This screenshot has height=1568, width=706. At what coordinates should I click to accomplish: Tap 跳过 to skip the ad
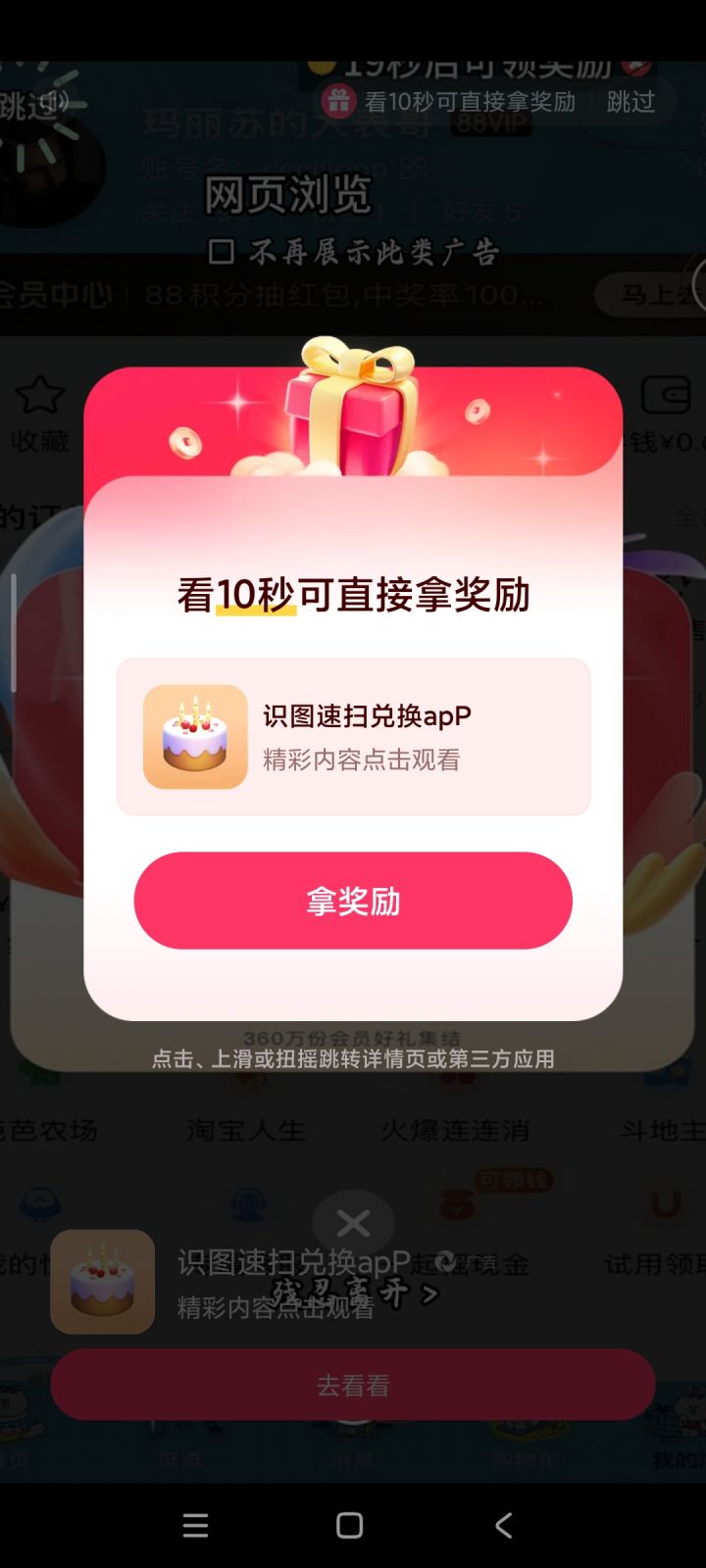pos(632,101)
